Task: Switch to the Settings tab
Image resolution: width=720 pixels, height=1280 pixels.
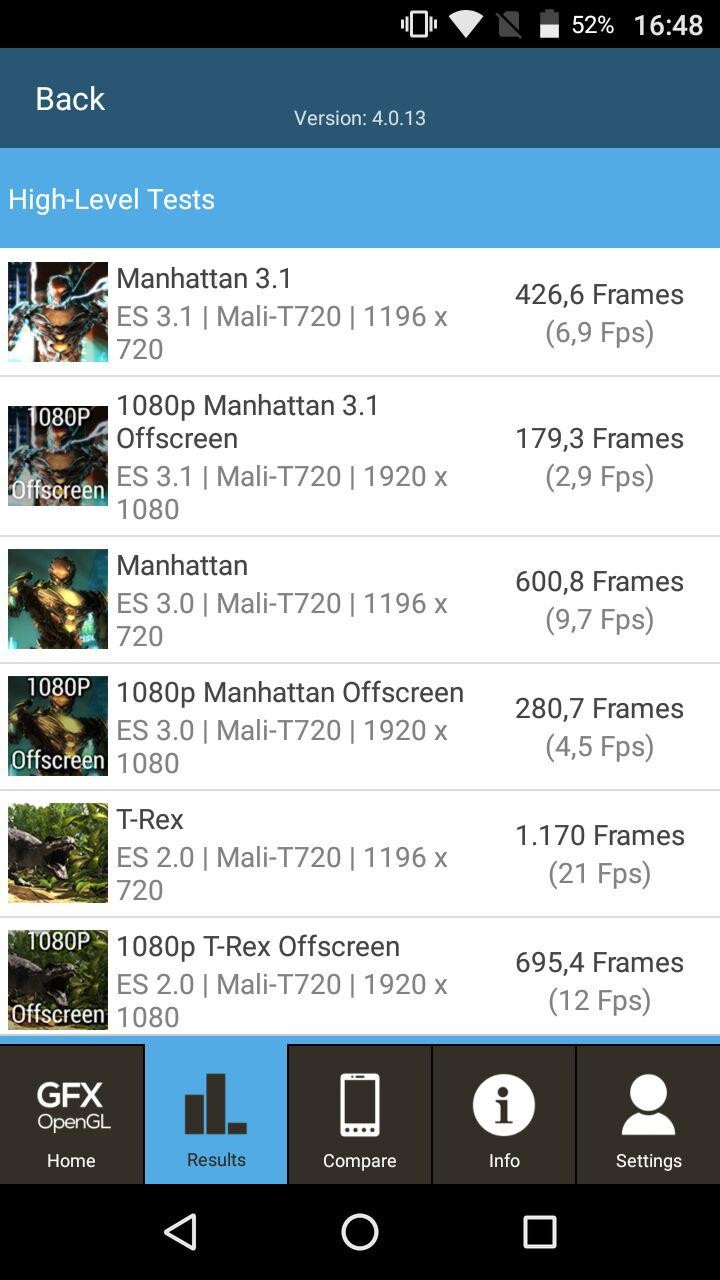Action: click(x=648, y=1115)
